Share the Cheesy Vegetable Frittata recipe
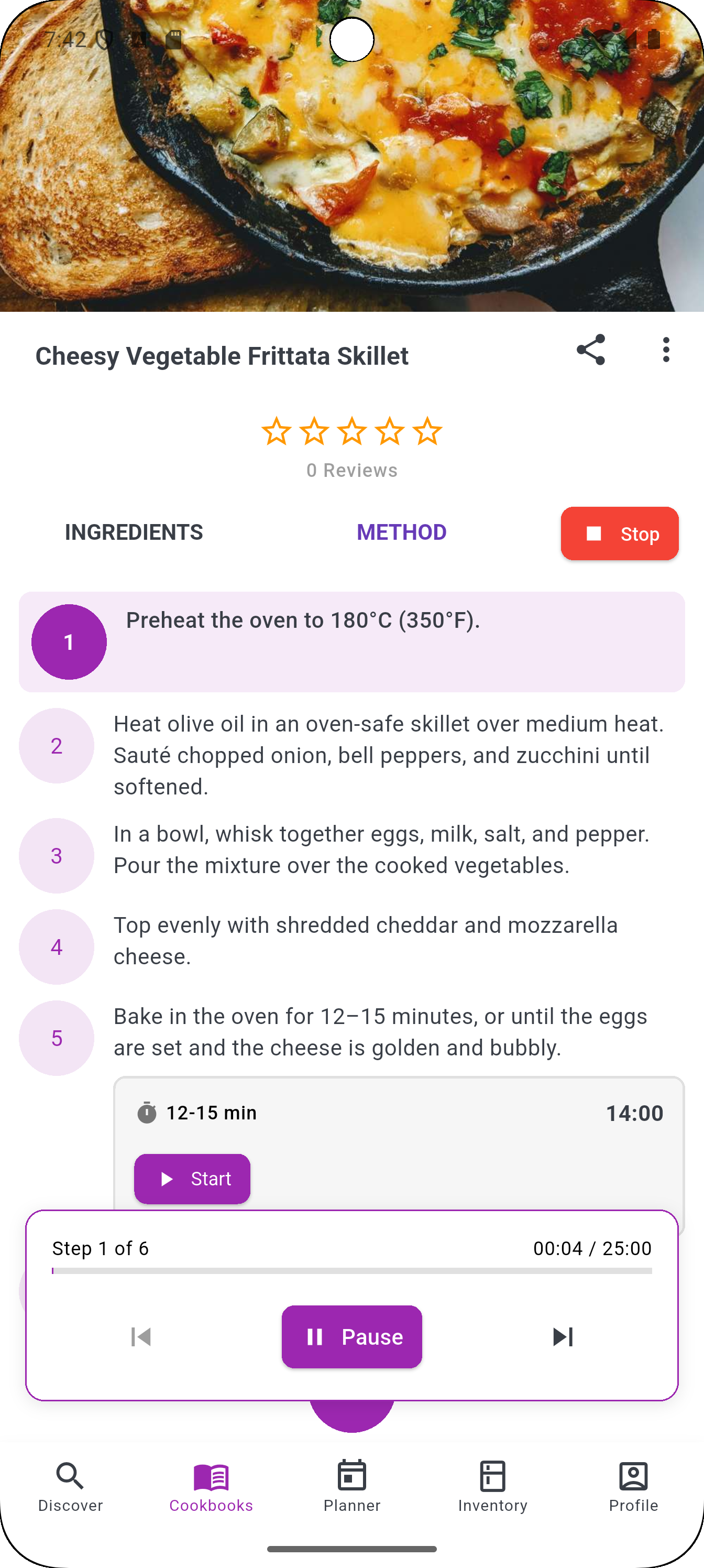The height and width of the screenshot is (1568, 704). [x=591, y=350]
